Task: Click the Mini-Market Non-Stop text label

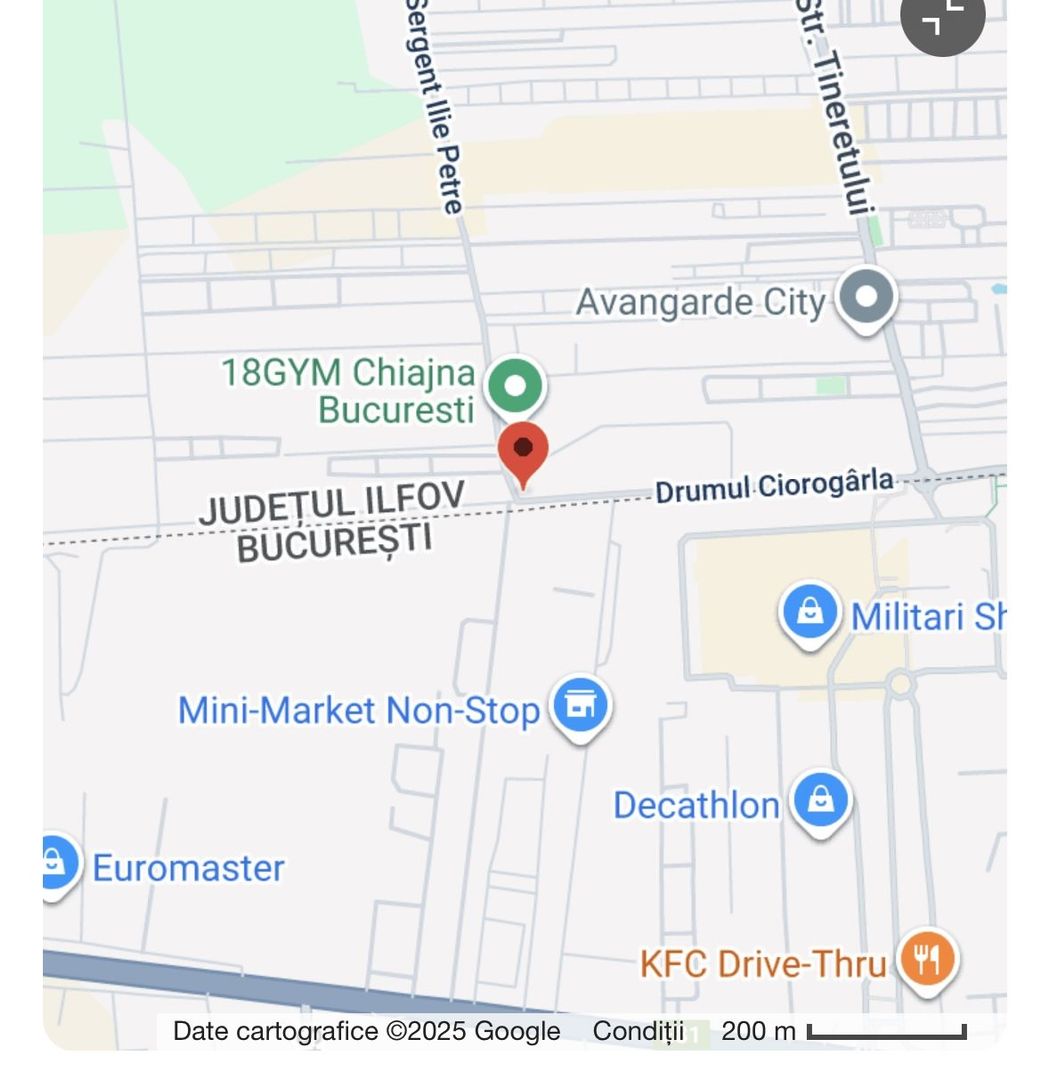Action: (358, 709)
